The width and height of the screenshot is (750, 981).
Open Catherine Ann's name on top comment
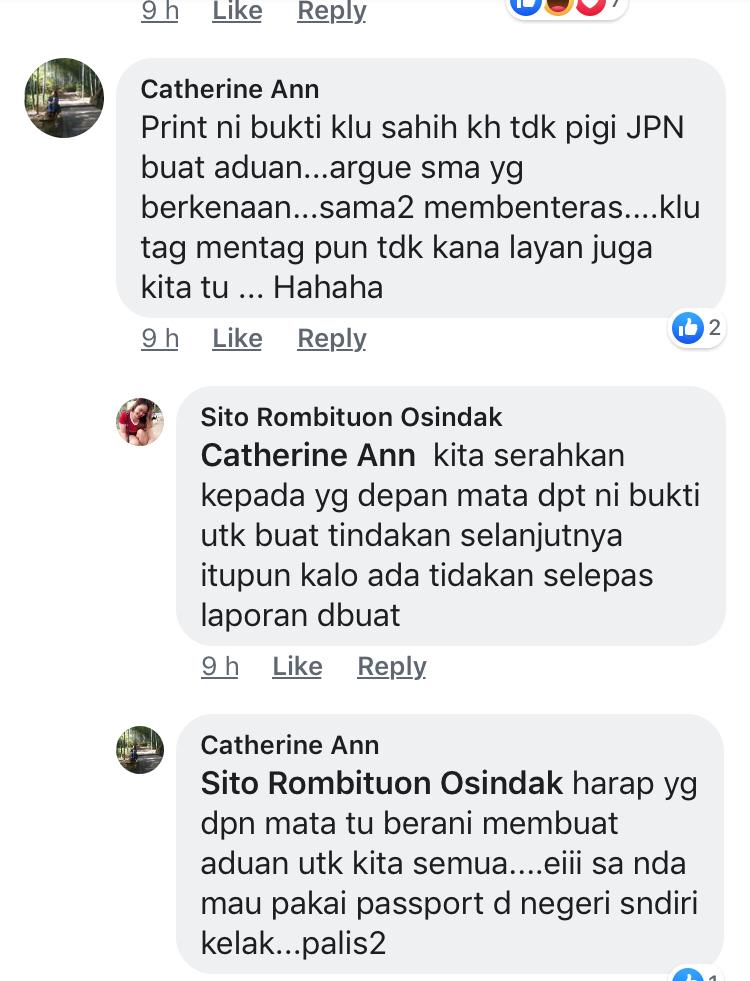pyautogui.click(x=230, y=89)
